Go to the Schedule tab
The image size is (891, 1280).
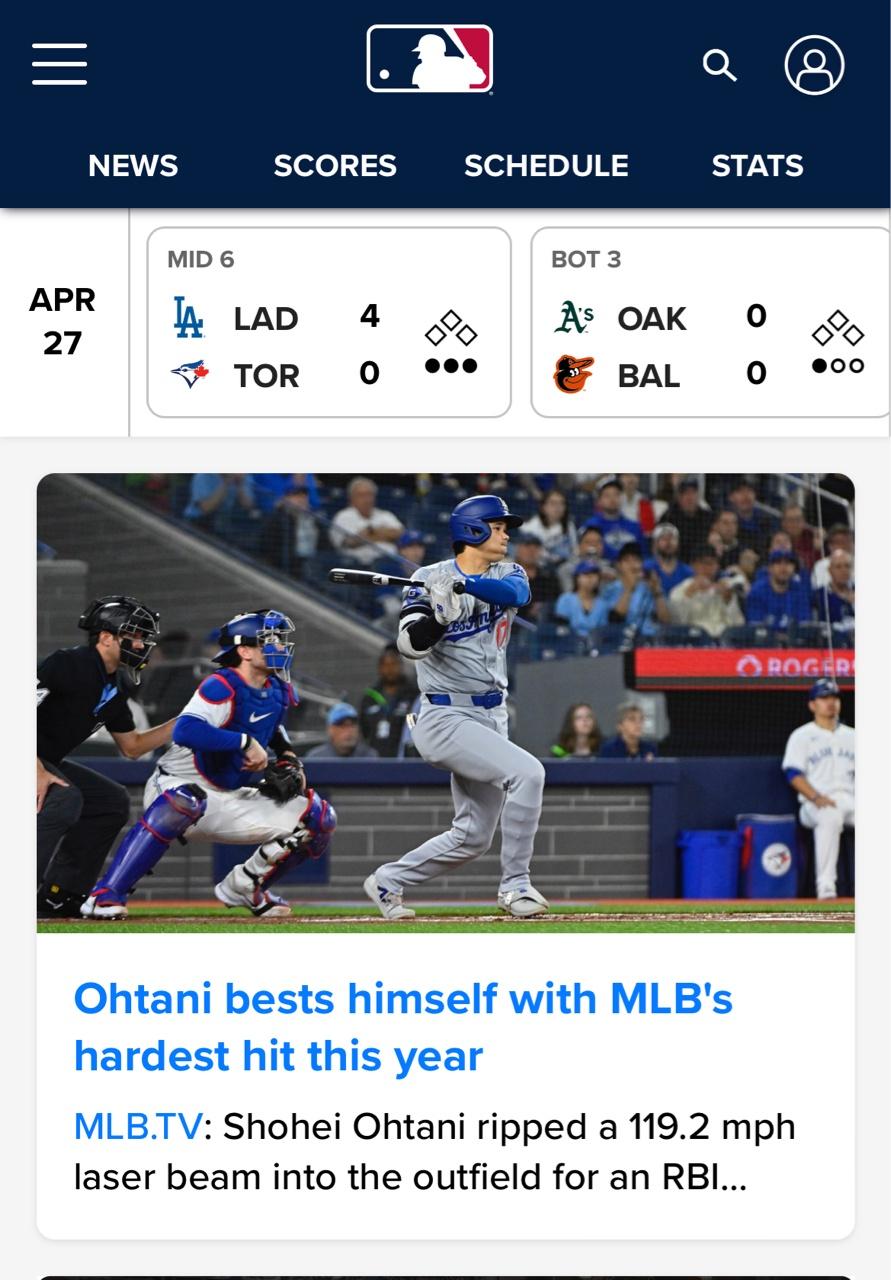546,166
